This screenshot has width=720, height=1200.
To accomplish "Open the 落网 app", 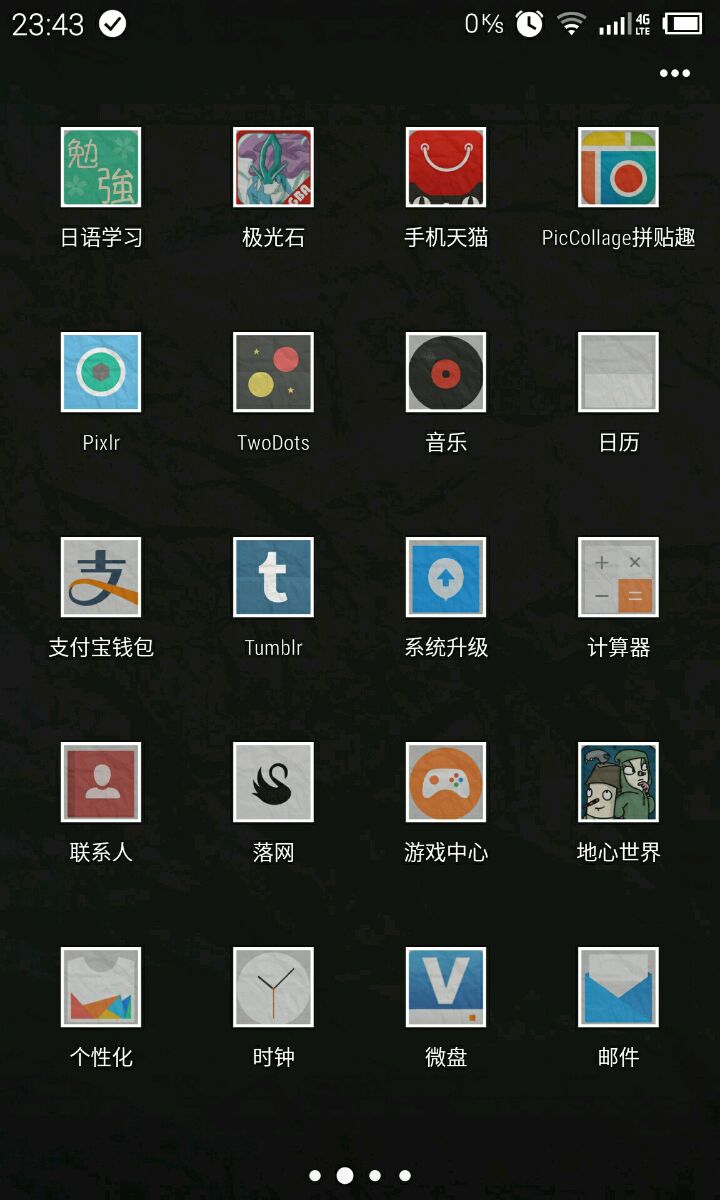I will (273, 782).
